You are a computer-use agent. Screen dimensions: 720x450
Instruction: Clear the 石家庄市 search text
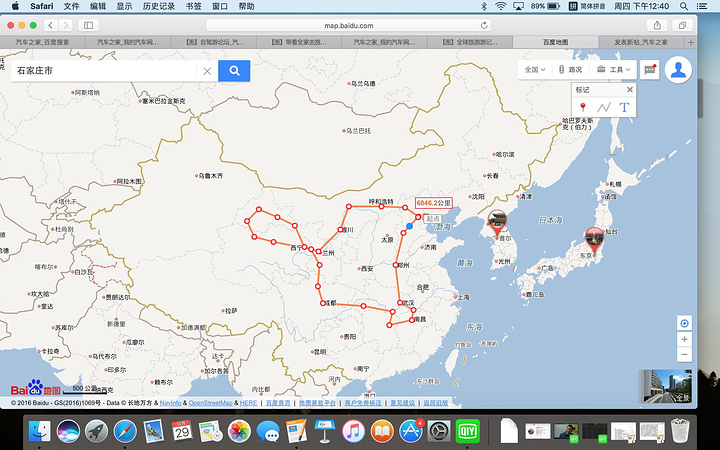[x=207, y=71]
